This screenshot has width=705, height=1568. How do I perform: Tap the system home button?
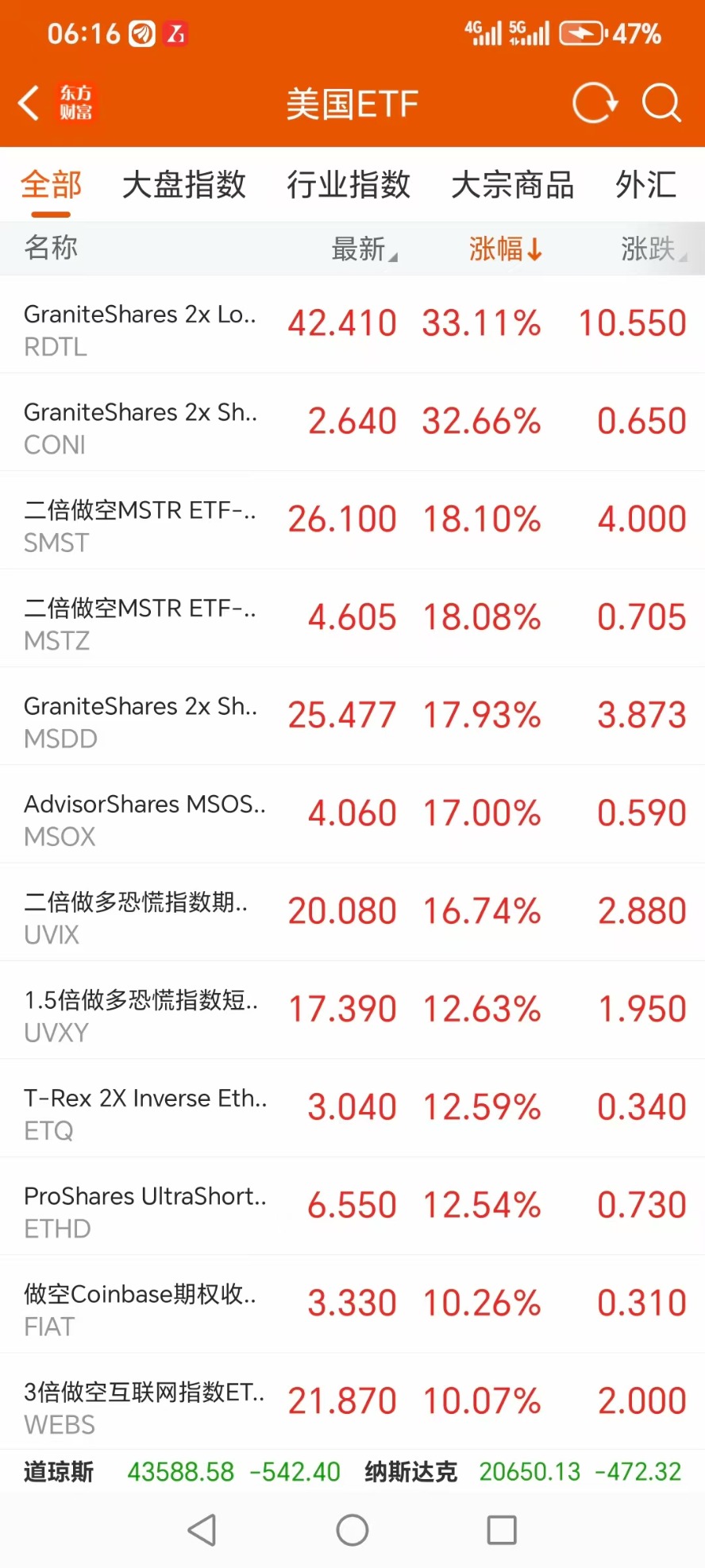pyautogui.click(x=352, y=1530)
